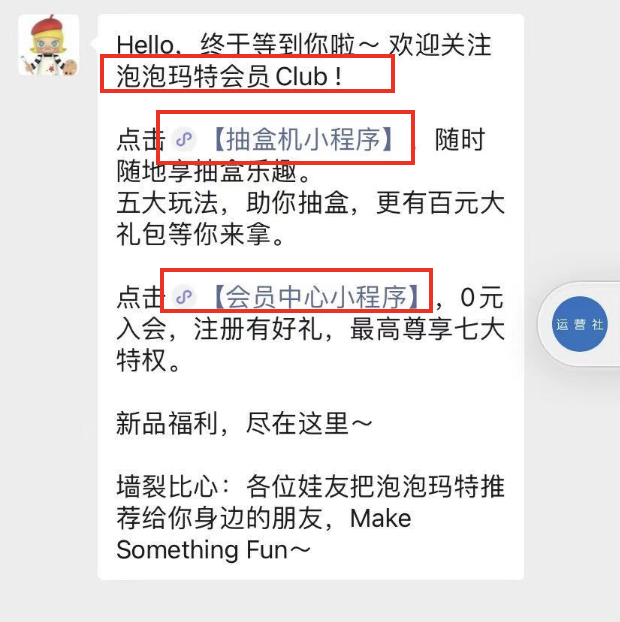
Task: View the sender's avatar profile
Action: [x=49, y=45]
